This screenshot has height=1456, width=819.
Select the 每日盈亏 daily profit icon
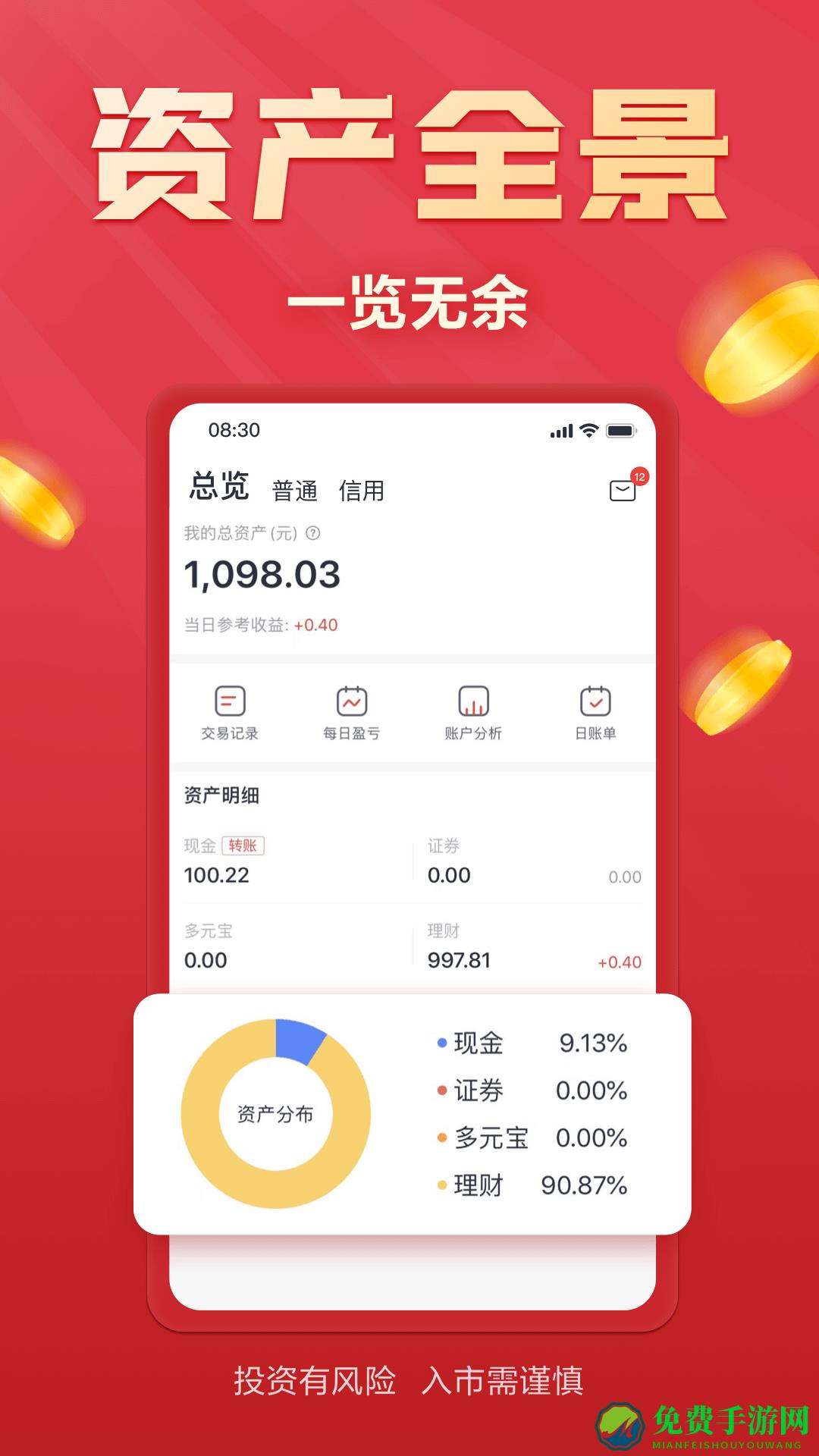(353, 713)
